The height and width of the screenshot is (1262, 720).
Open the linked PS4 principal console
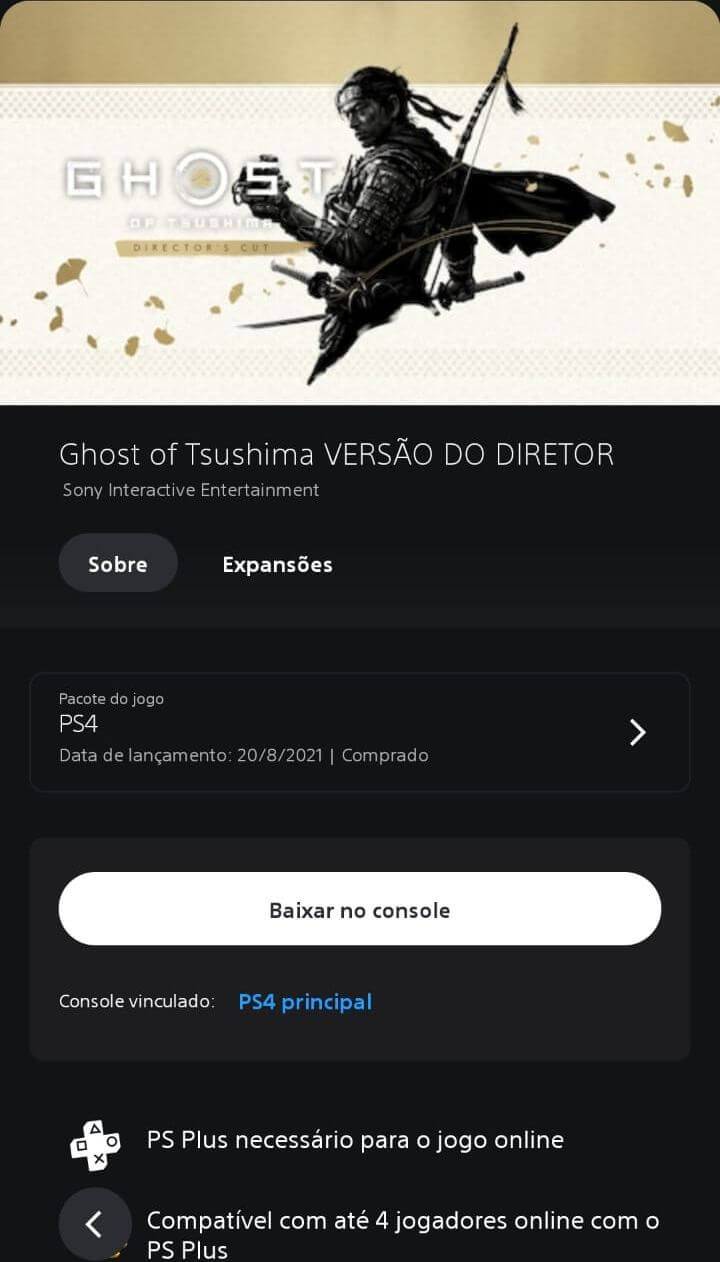point(305,1001)
